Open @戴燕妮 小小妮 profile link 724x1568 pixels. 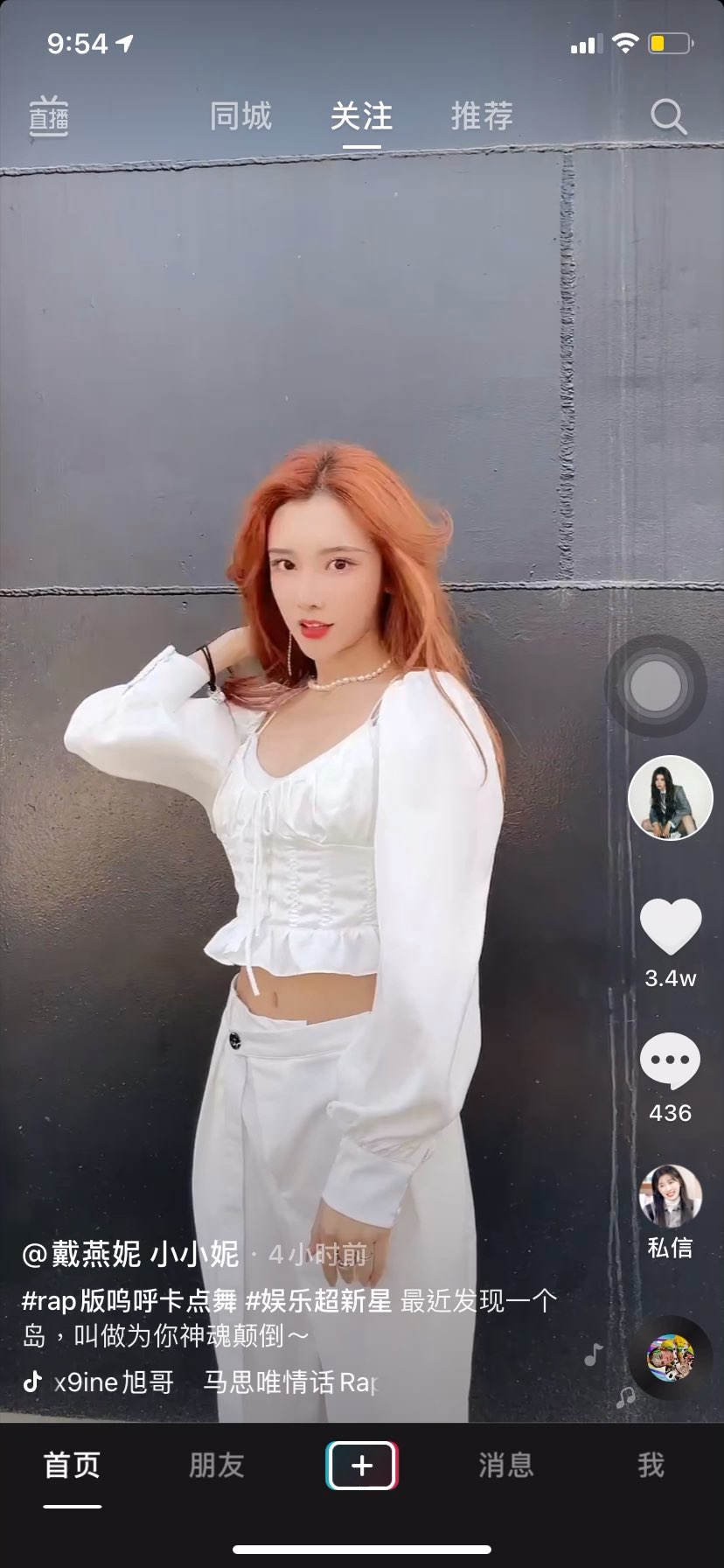[130, 1255]
